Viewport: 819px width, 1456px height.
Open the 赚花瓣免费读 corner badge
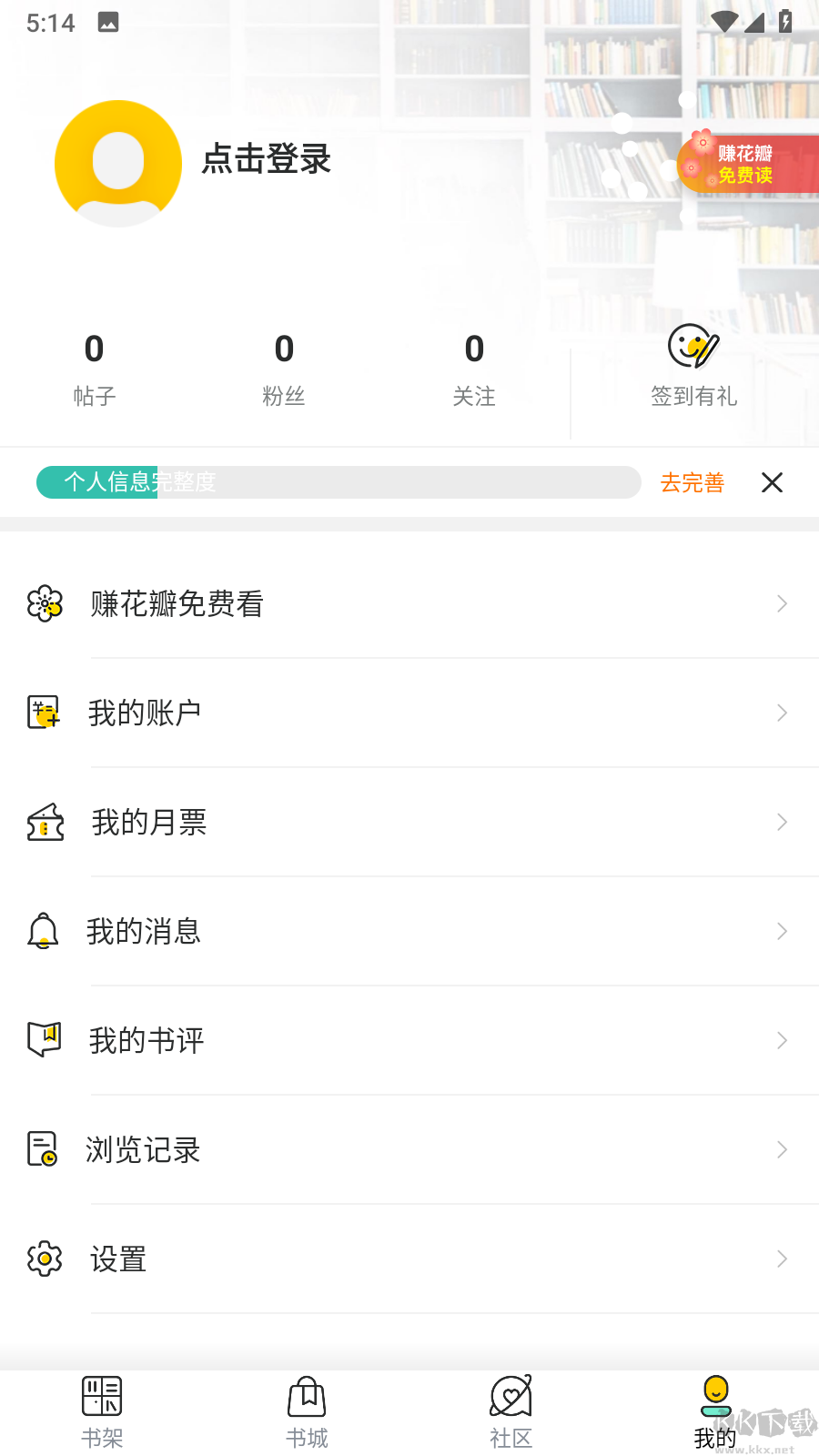tap(746, 164)
